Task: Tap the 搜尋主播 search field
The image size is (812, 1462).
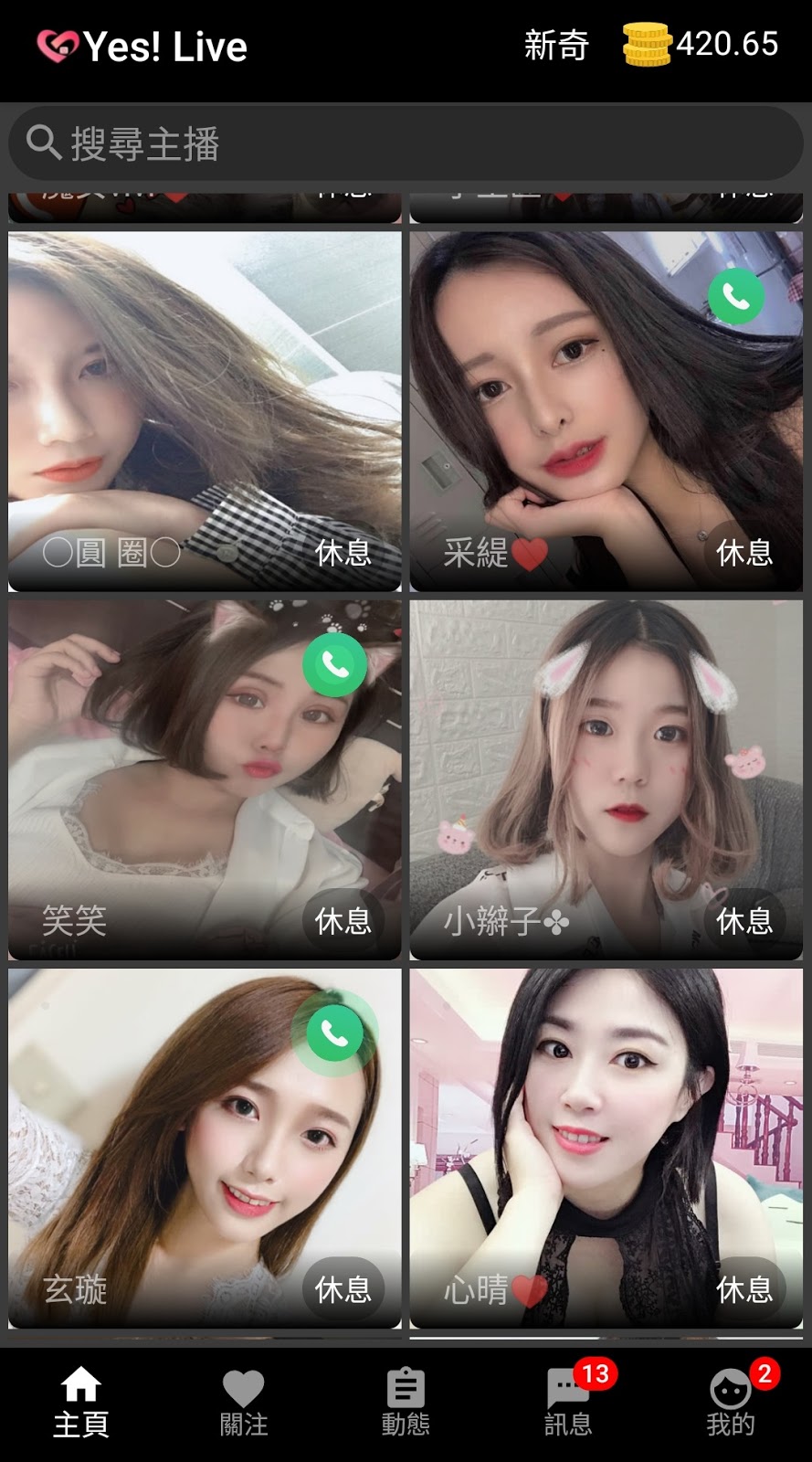Action: click(x=406, y=143)
